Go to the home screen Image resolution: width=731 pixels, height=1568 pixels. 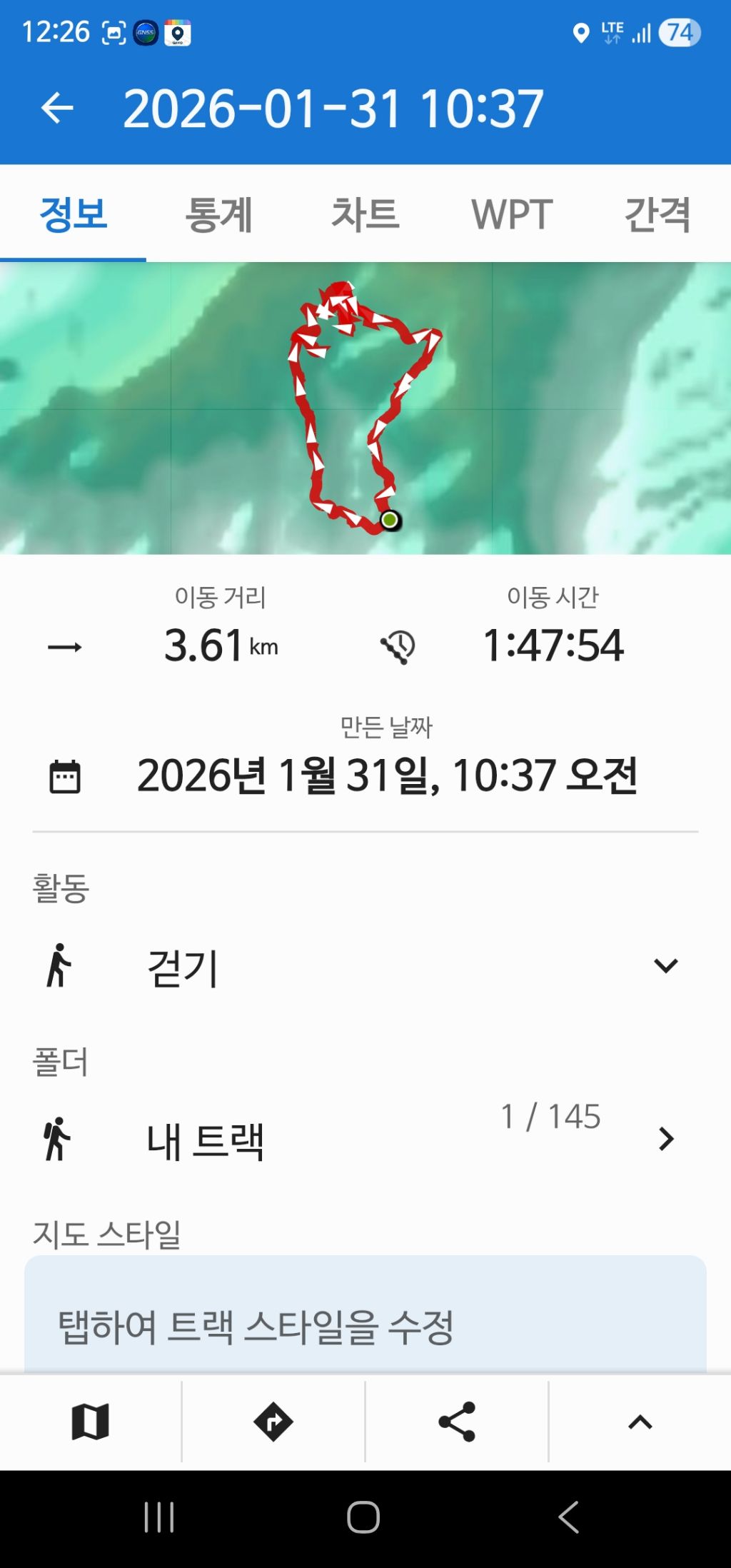click(363, 1517)
